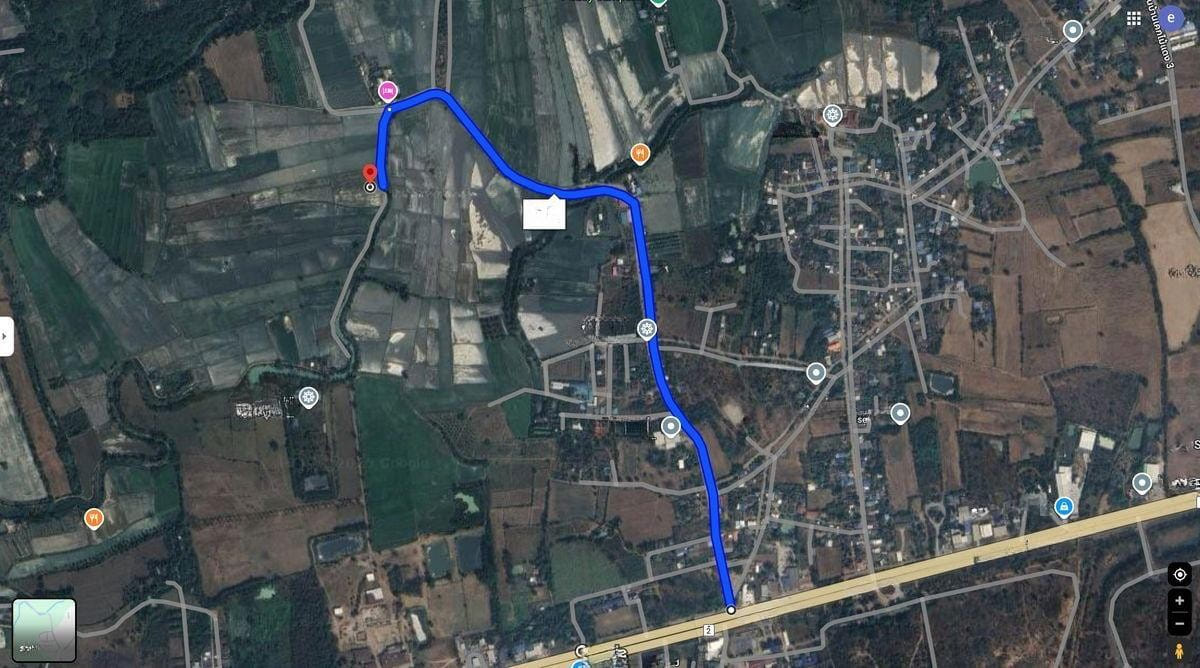Open the account profile avatar
This screenshot has height=668, width=1200.
coord(1171,18)
